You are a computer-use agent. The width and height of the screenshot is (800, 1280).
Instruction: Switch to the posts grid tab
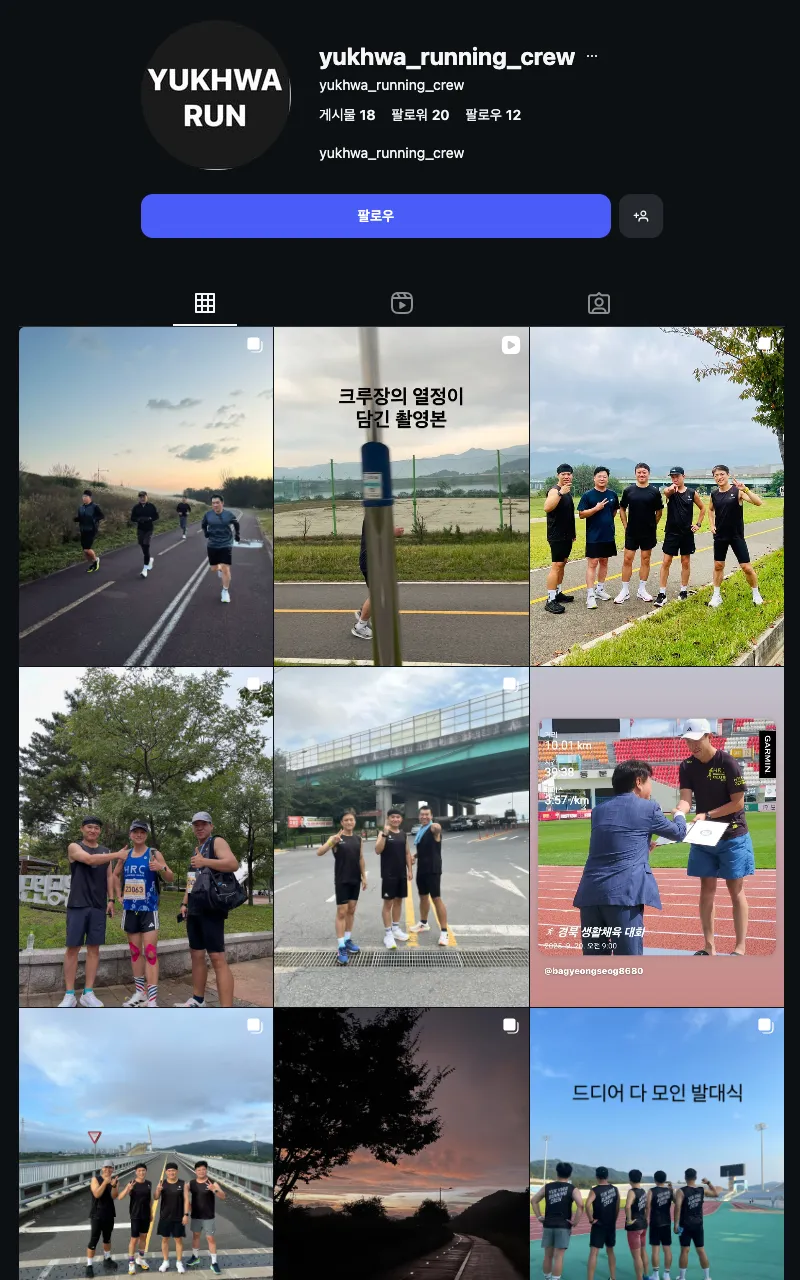coord(205,304)
